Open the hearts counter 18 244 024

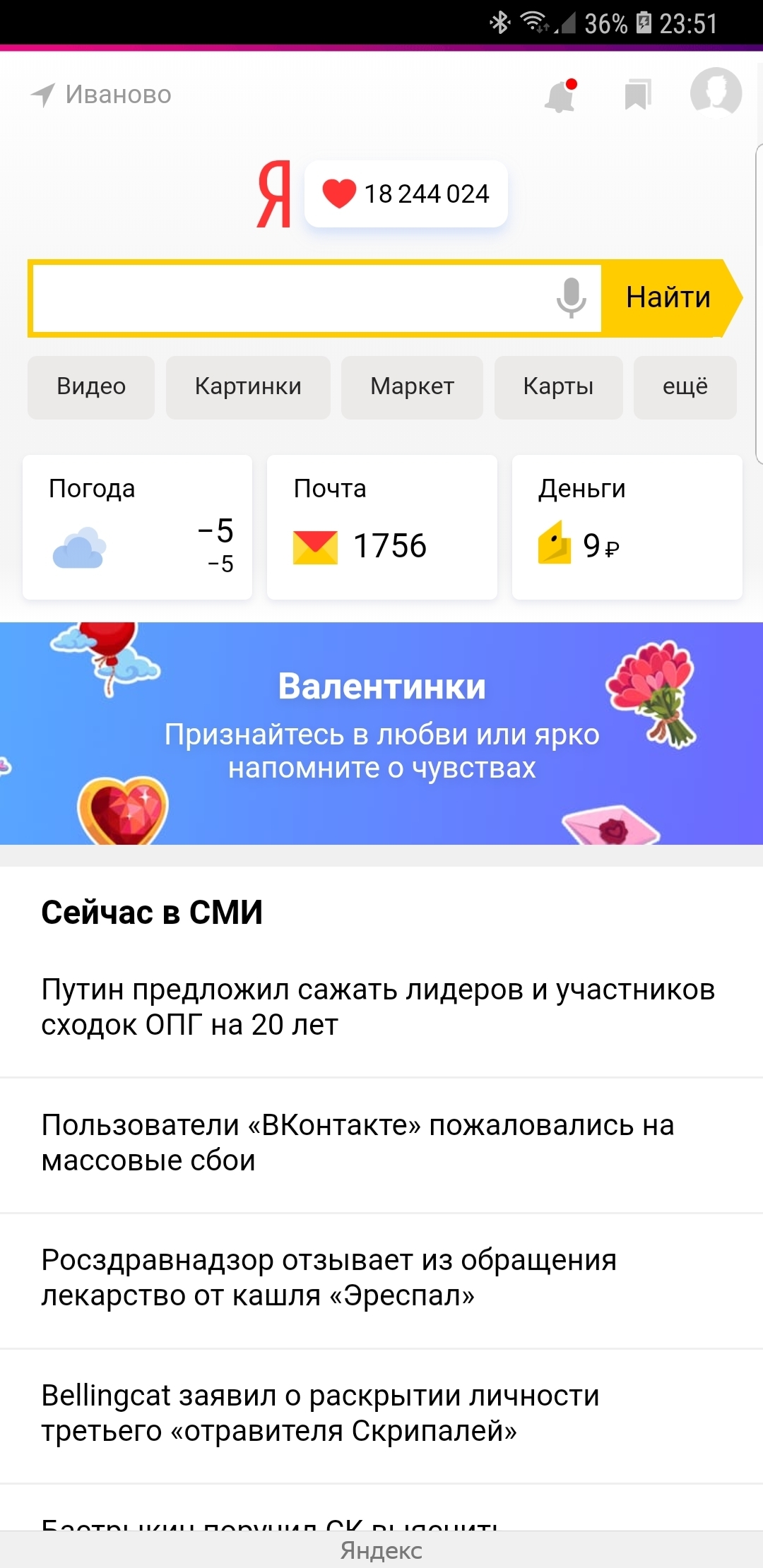click(406, 194)
